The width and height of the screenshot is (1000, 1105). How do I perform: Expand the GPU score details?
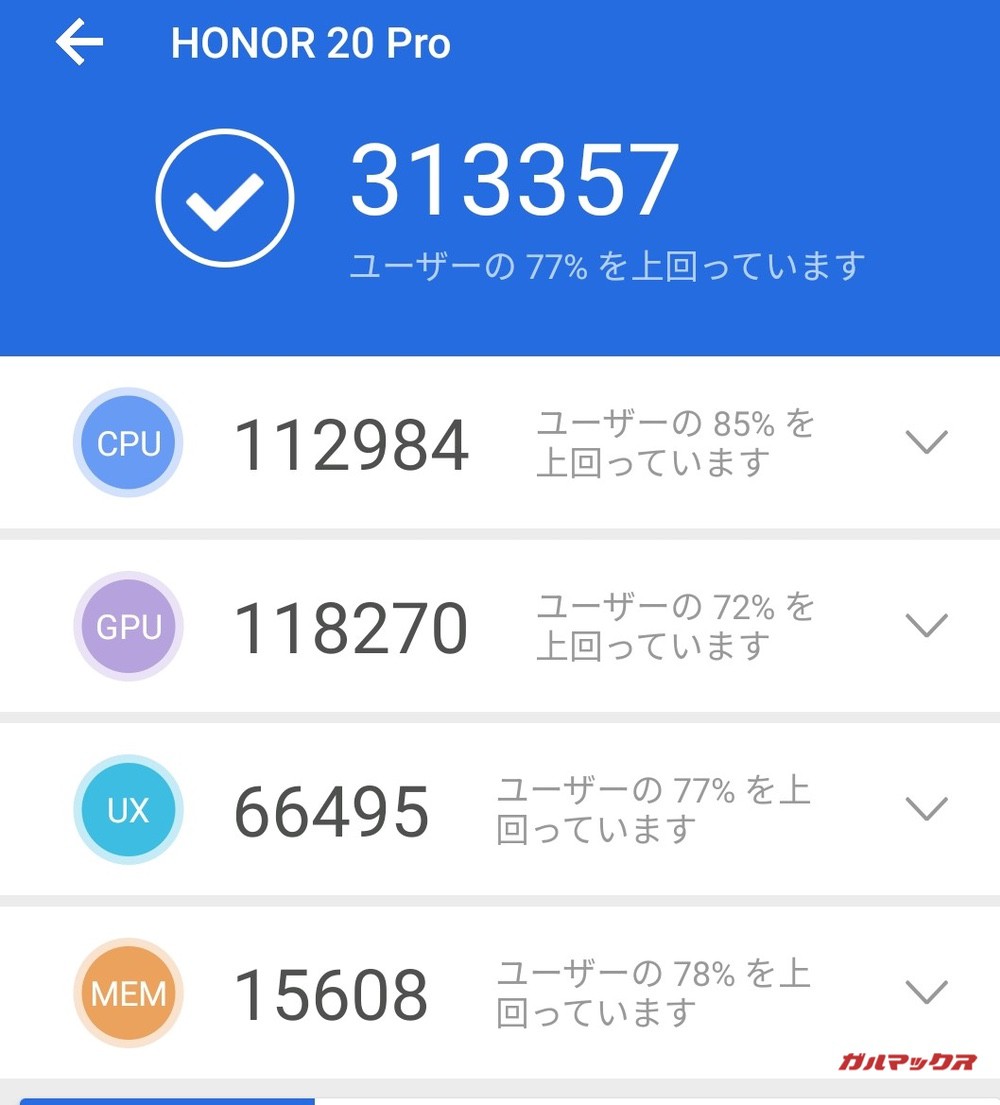pyautogui.click(x=928, y=626)
